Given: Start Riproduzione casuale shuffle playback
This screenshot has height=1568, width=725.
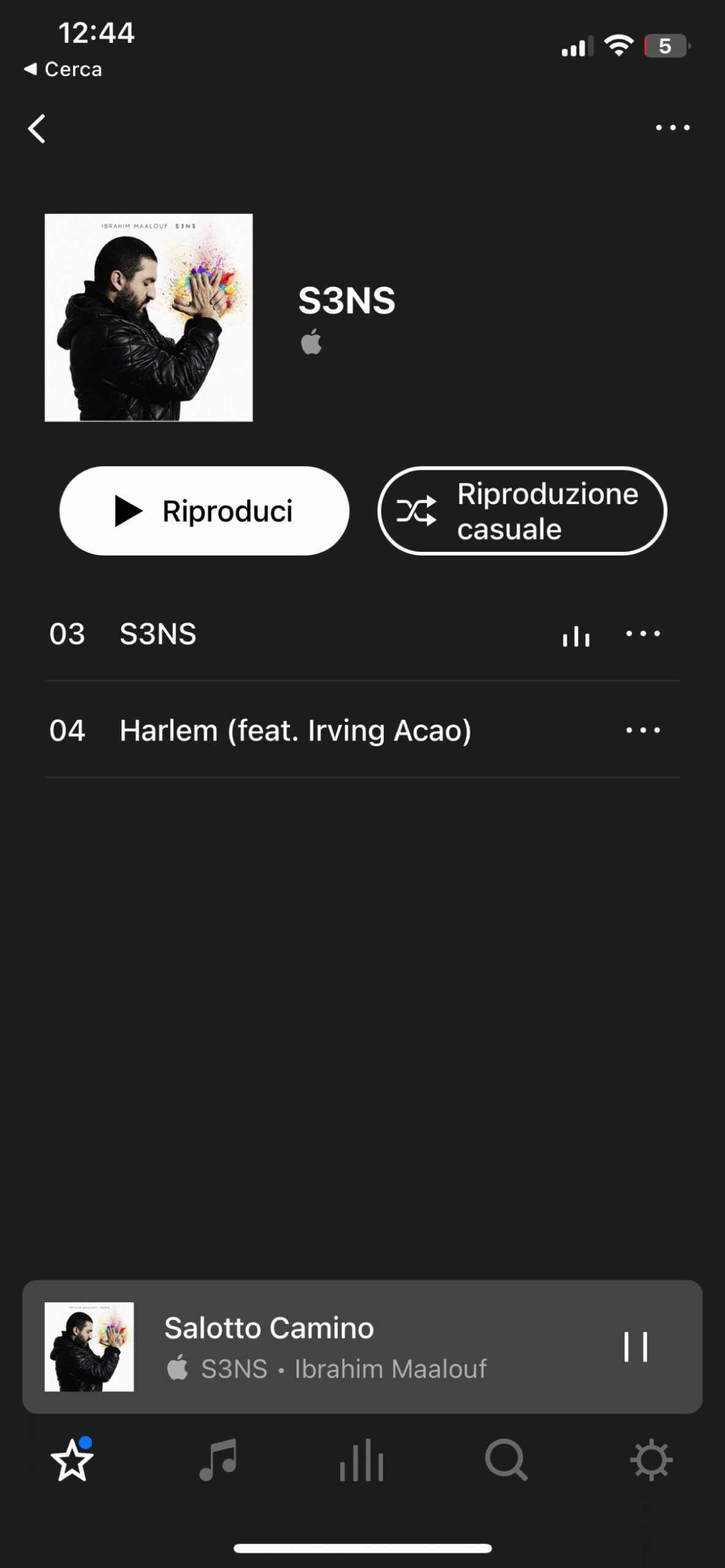Looking at the screenshot, I should coord(522,511).
